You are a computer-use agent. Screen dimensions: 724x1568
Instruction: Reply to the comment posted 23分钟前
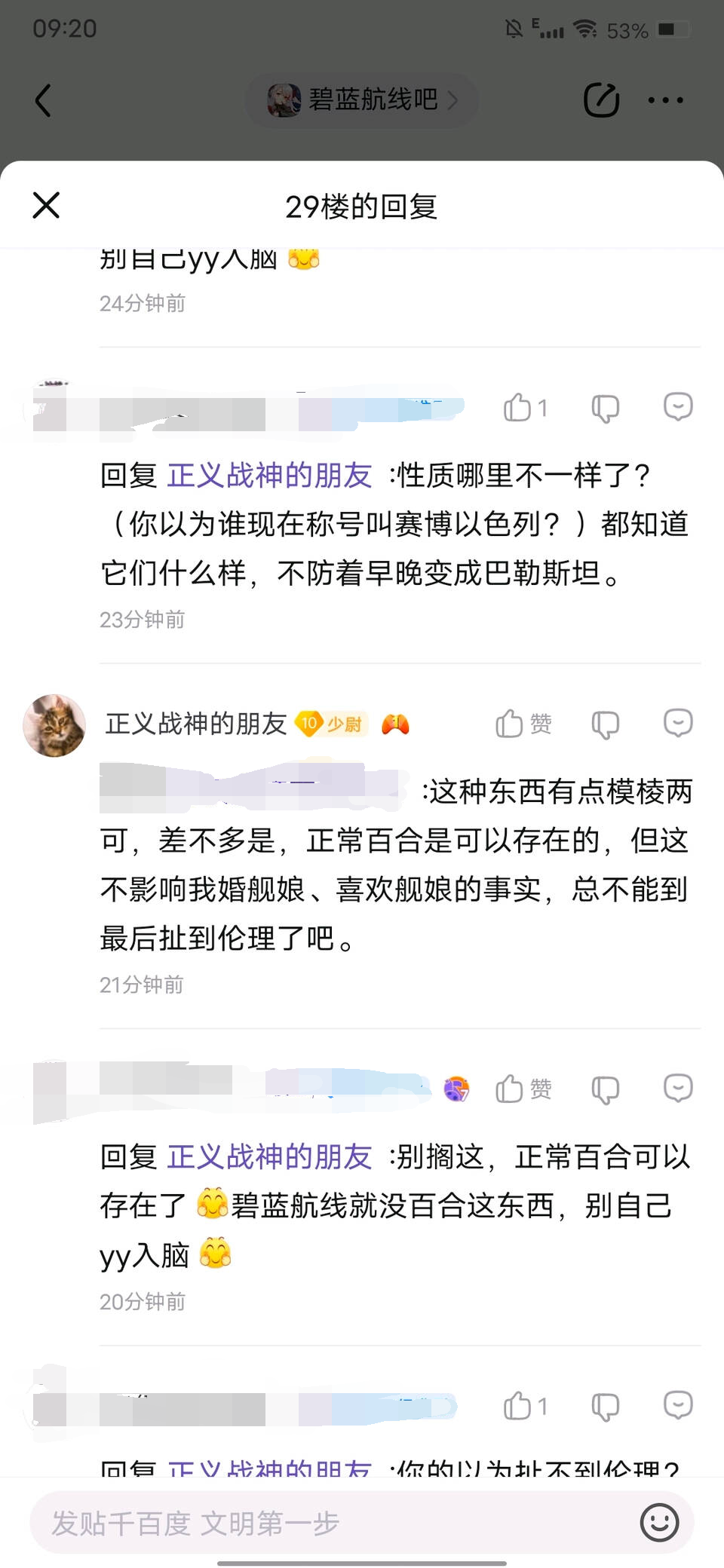coord(677,407)
